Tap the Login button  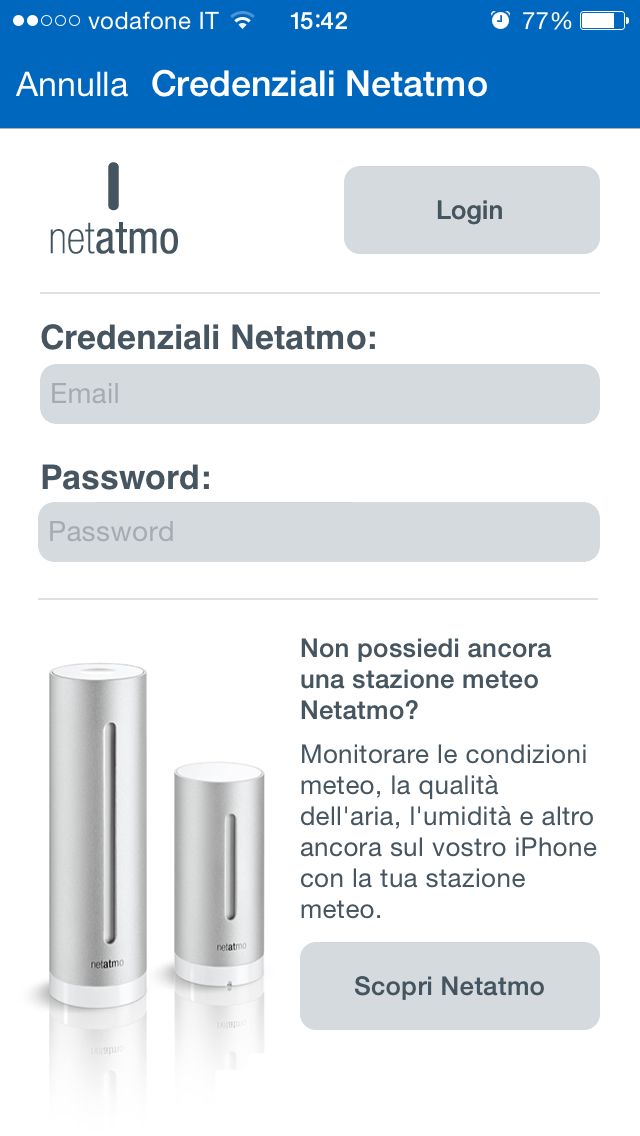(x=471, y=210)
